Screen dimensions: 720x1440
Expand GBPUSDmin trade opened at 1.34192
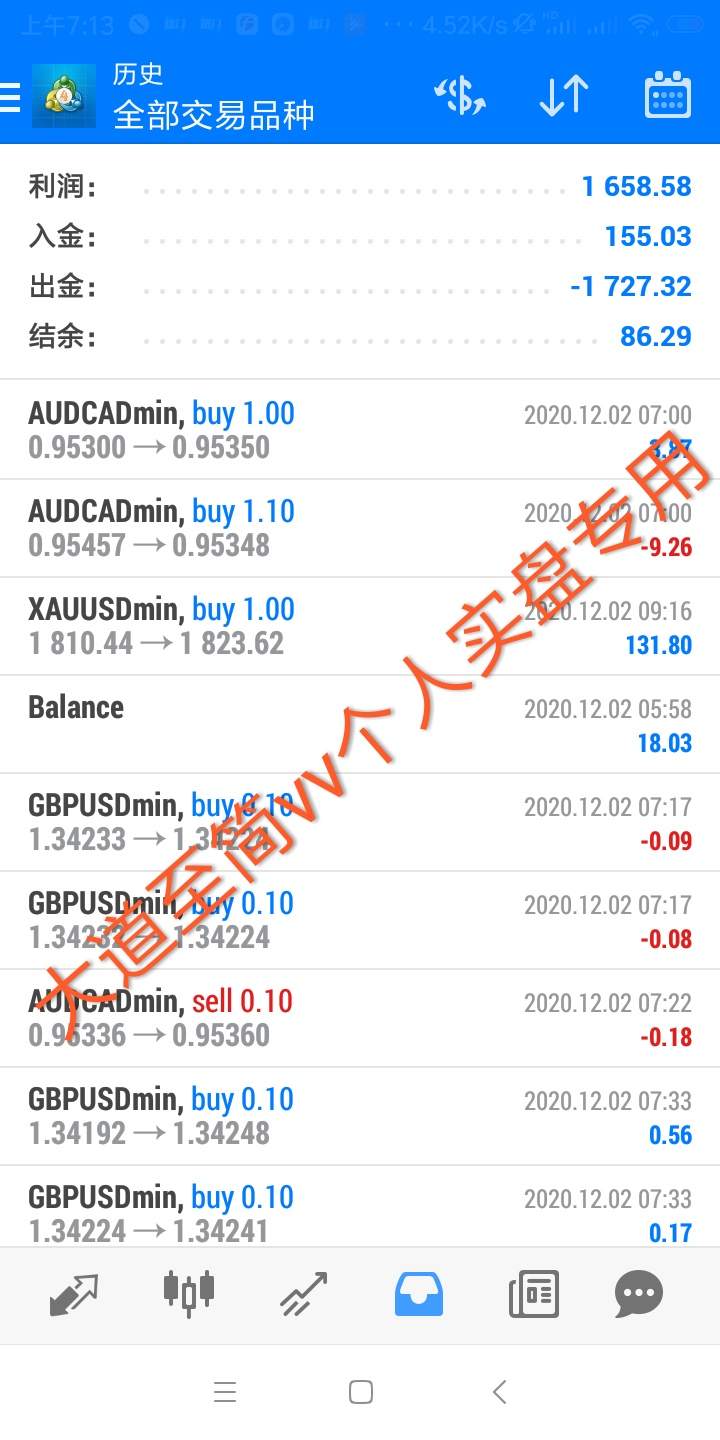tap(360, 1116)
